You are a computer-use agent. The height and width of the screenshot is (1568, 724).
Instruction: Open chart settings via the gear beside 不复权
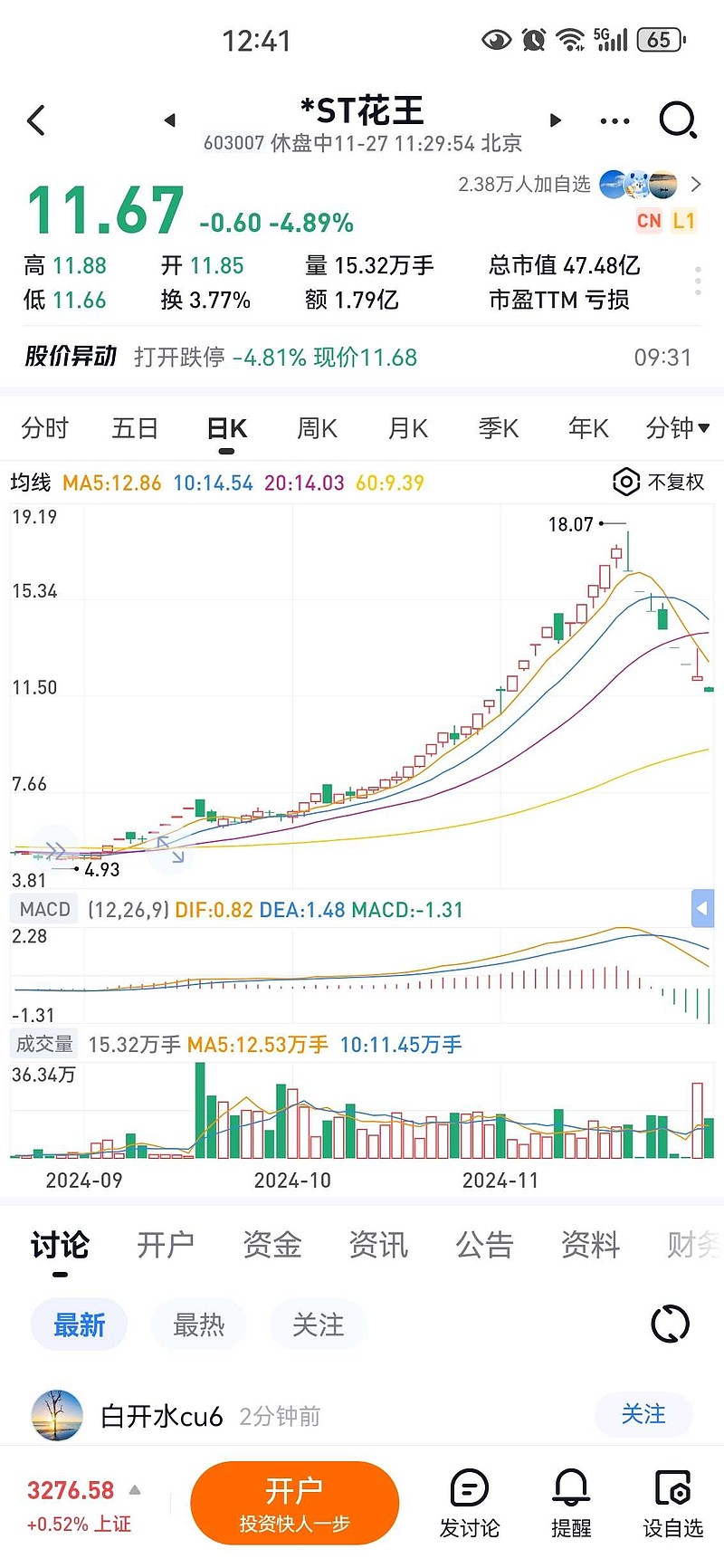point(625,483)
